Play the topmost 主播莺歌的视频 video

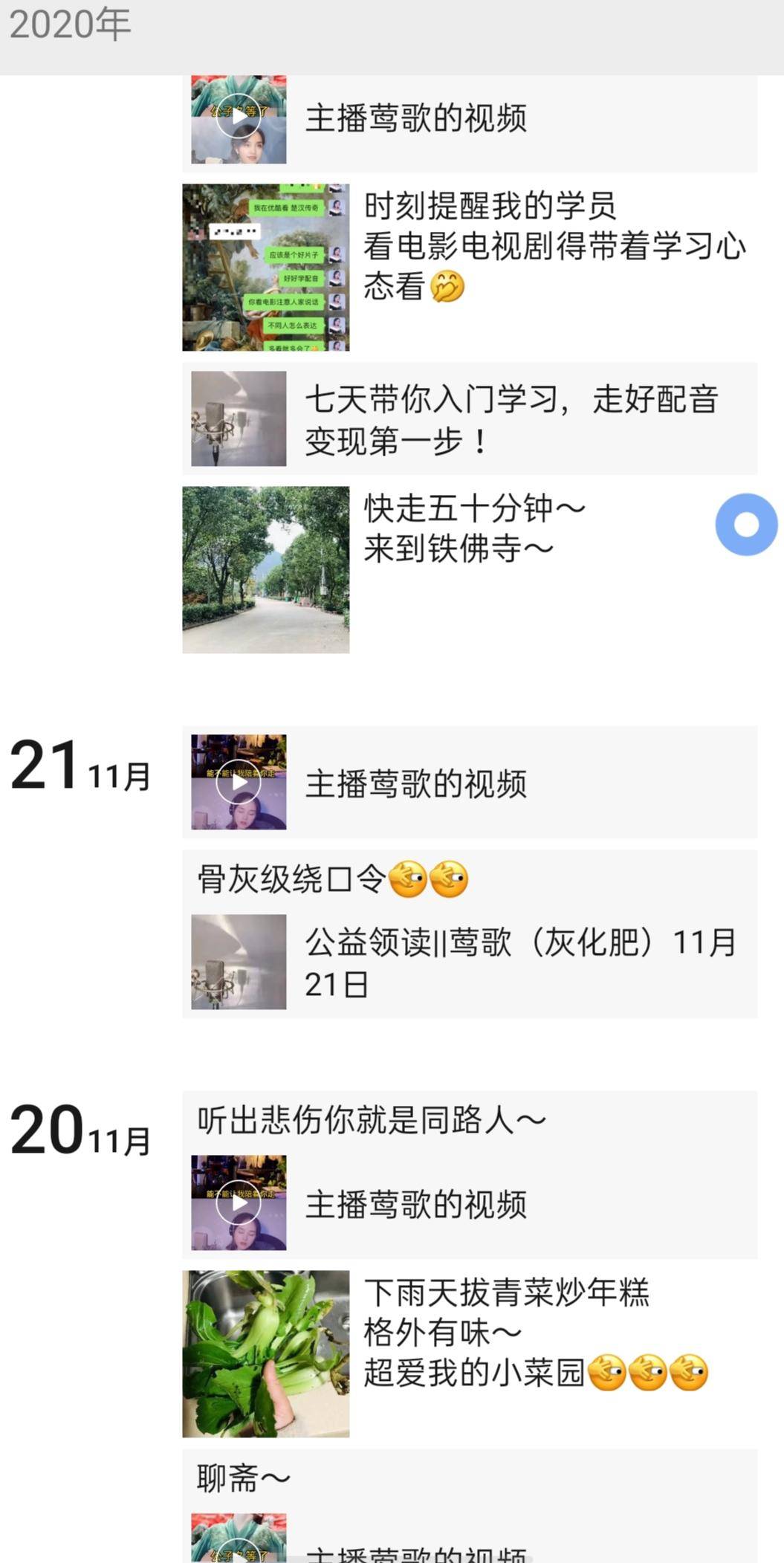pyautogui.click(x=238, y=117)
